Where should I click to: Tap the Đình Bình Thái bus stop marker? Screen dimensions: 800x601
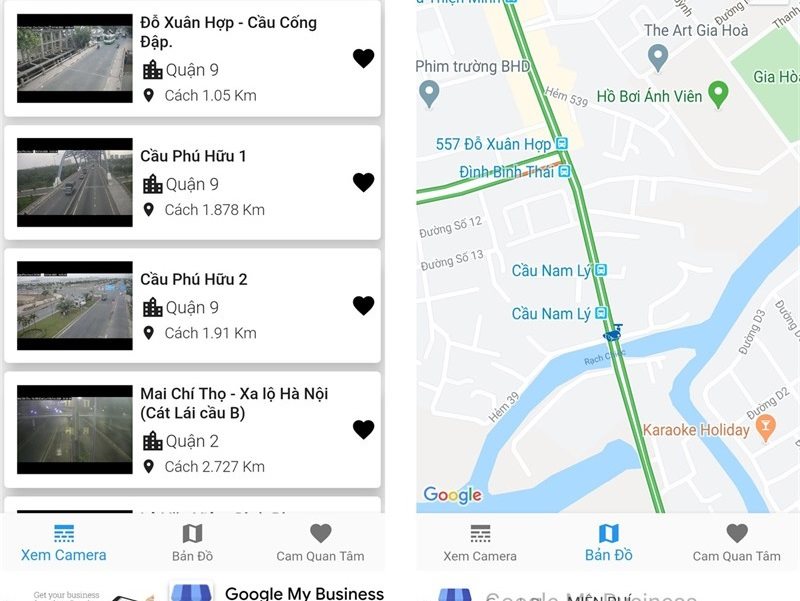(566, 172)
